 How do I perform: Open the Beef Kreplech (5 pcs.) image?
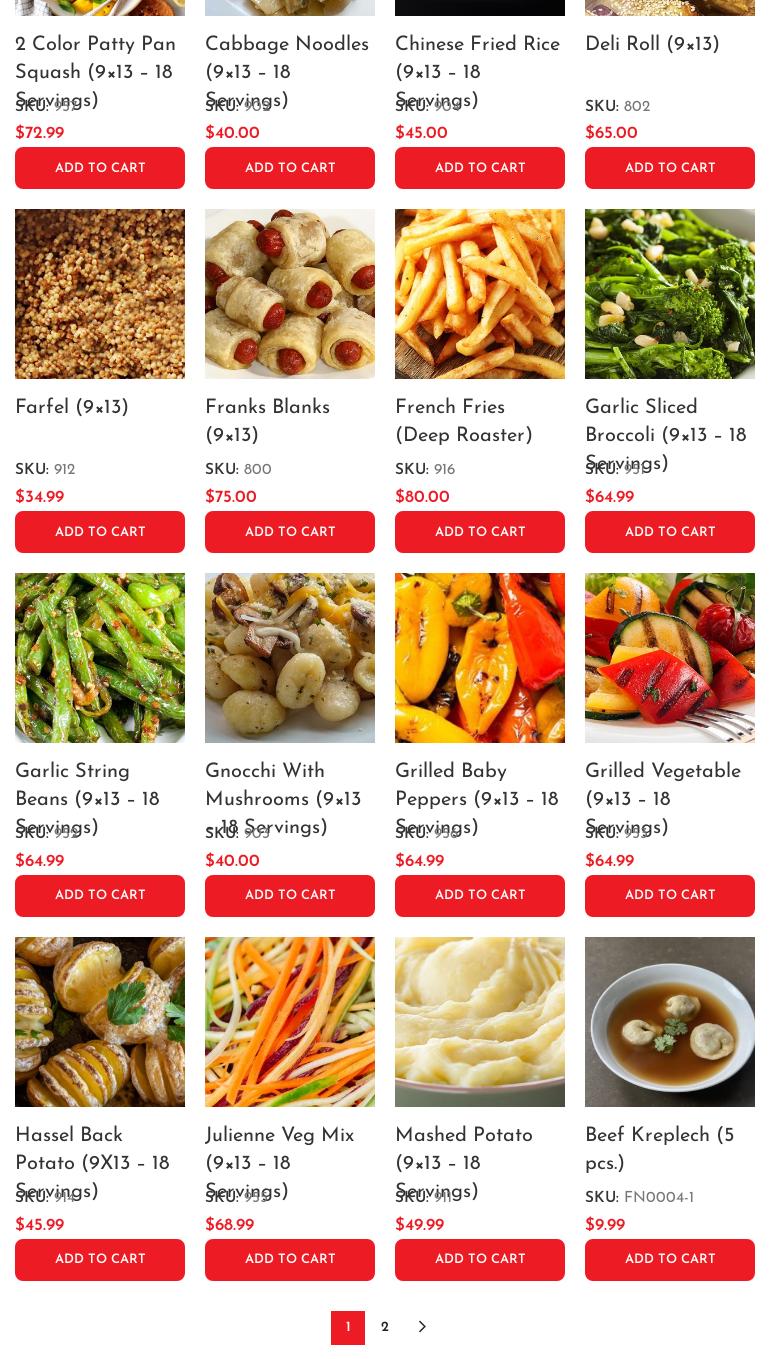click(669, 1021)
